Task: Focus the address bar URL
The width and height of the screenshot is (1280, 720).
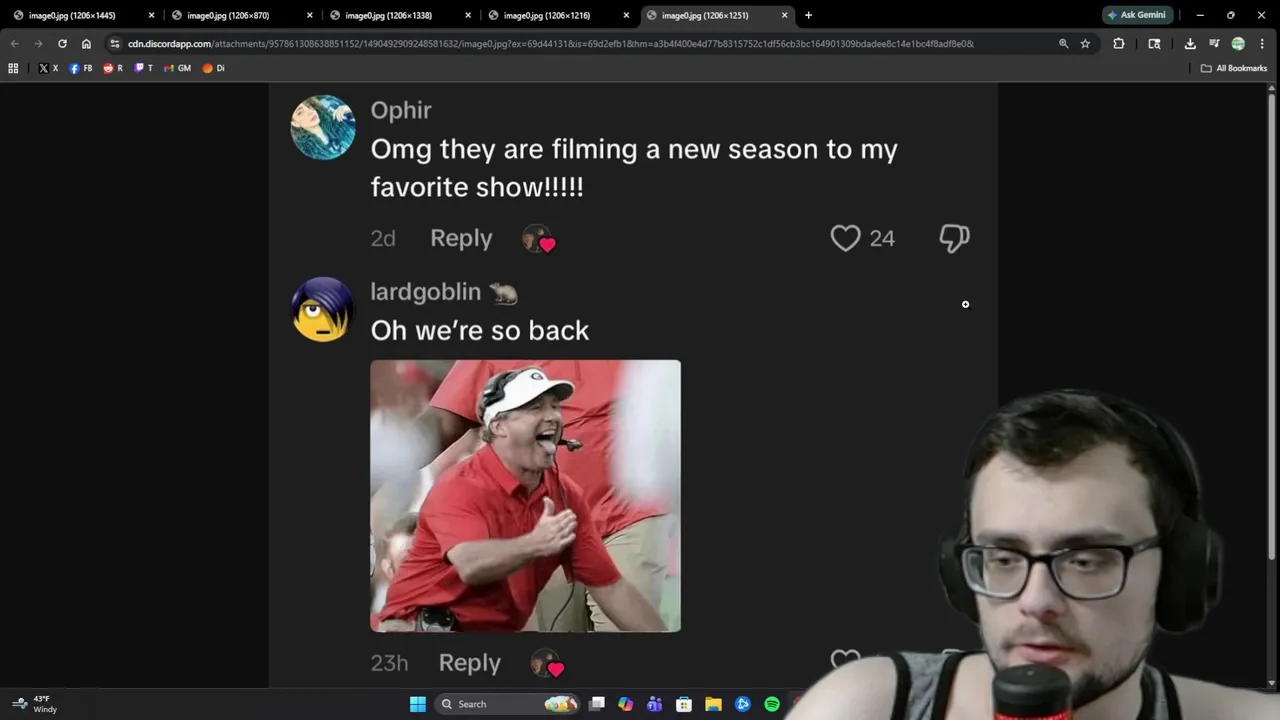Action: (550, 44)
